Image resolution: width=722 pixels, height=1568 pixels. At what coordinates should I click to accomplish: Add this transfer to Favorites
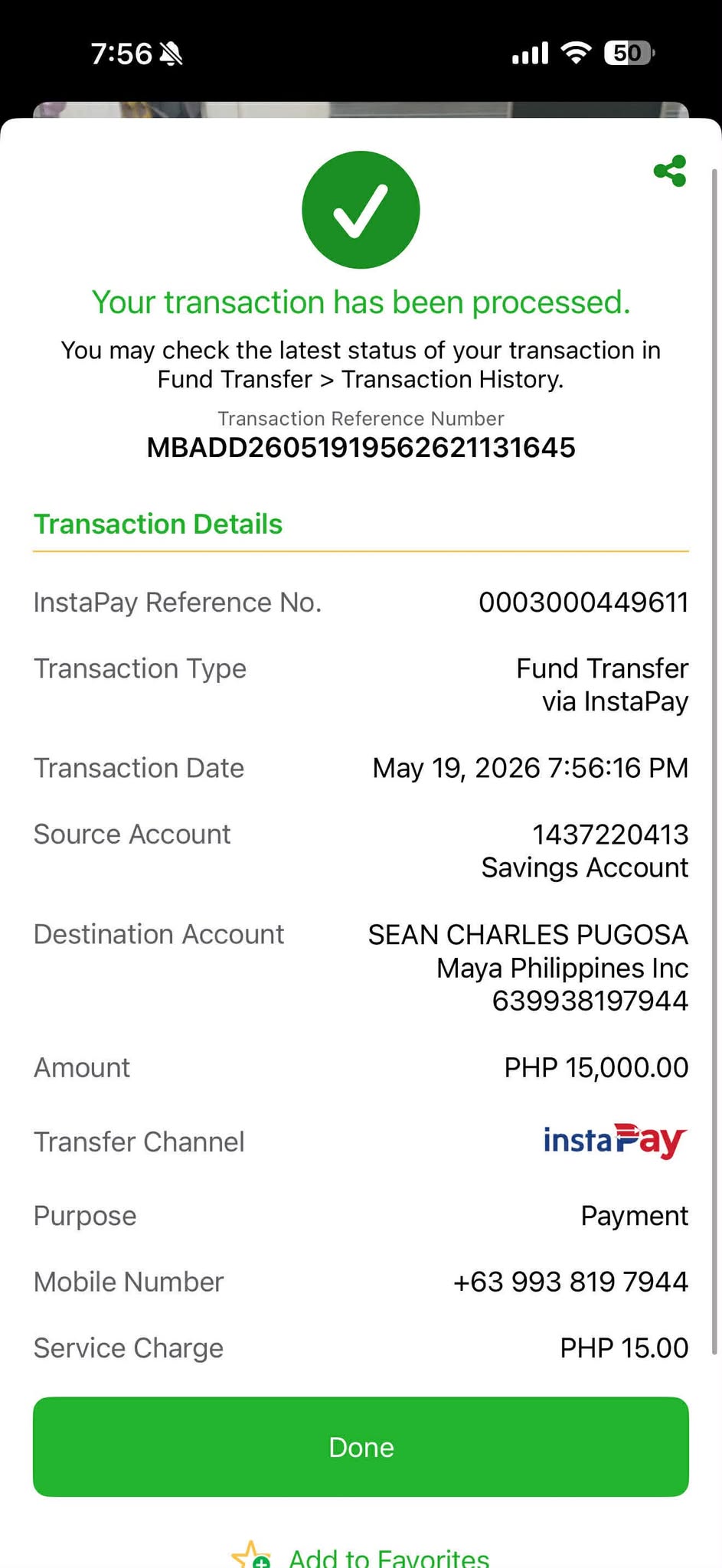(x=361, y=1556)
